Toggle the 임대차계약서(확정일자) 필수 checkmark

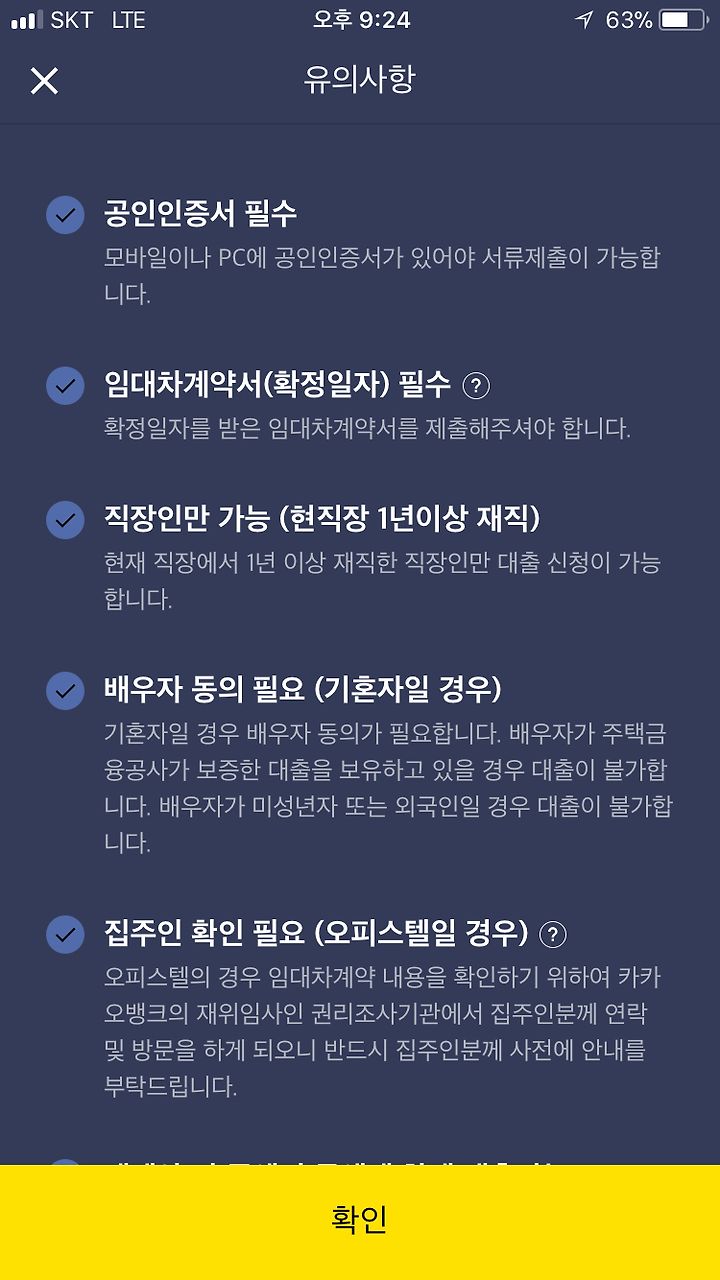tap(65, 386)
